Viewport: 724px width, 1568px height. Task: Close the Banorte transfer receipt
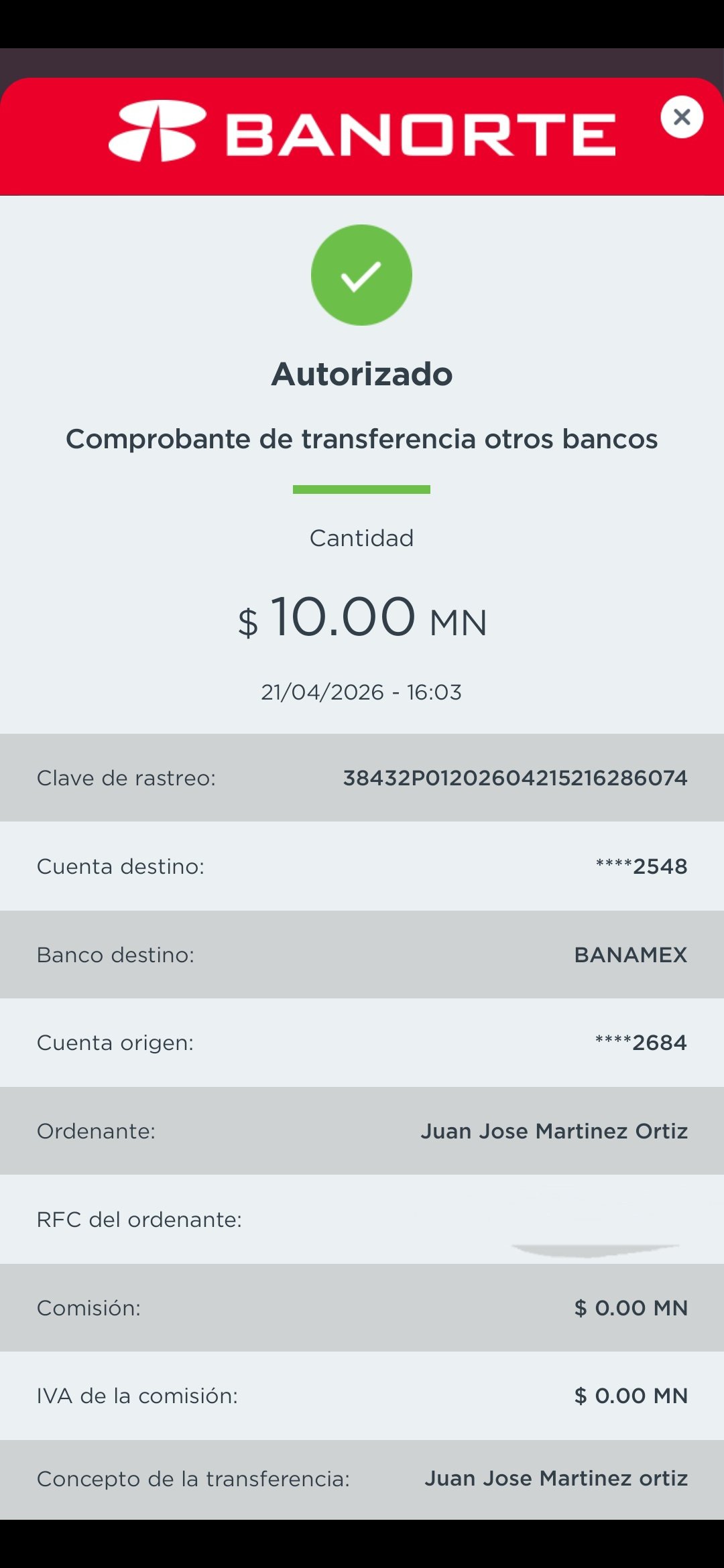point(682,117)
